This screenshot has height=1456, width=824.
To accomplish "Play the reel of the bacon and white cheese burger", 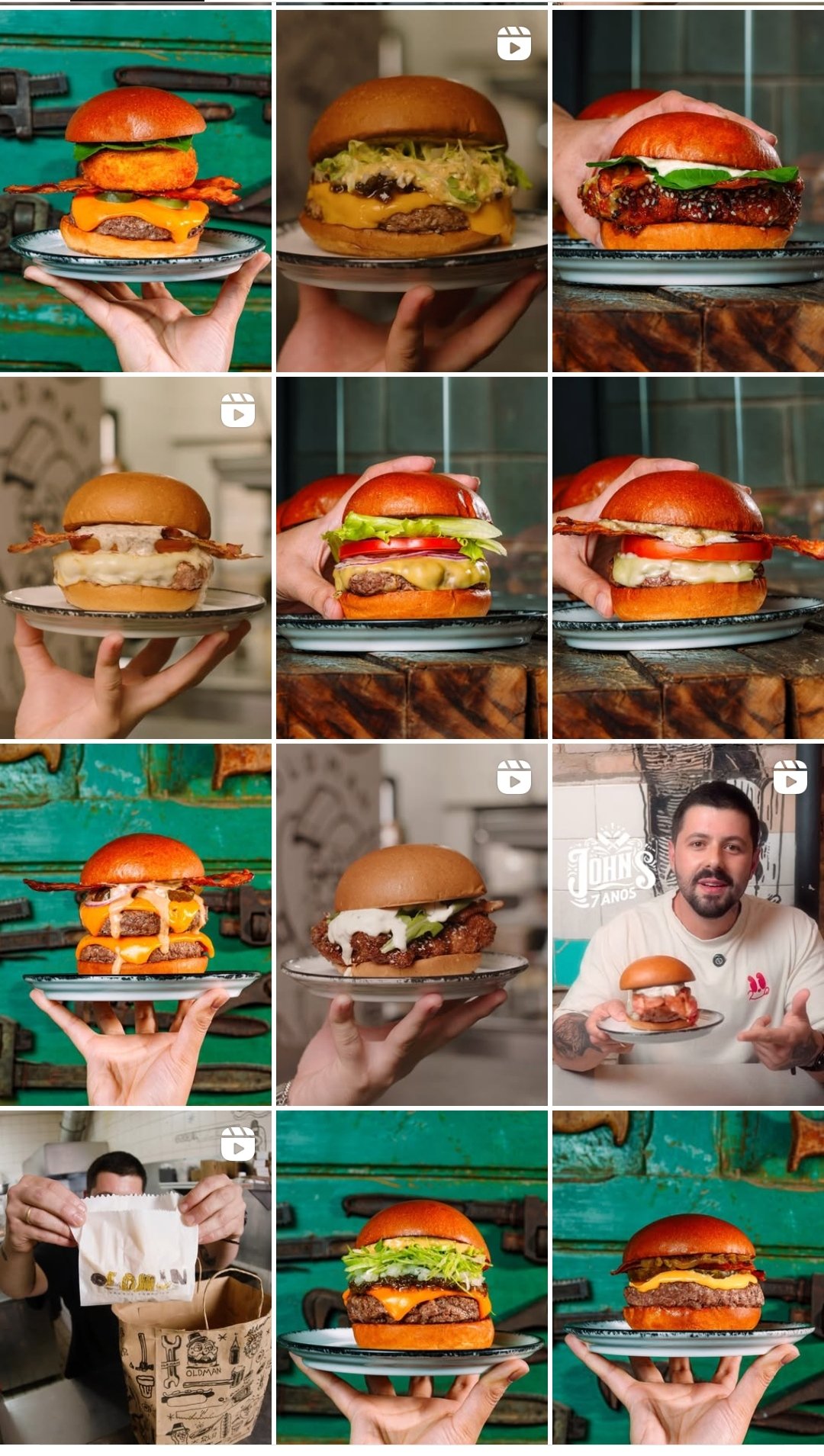I will click(136, 558).
